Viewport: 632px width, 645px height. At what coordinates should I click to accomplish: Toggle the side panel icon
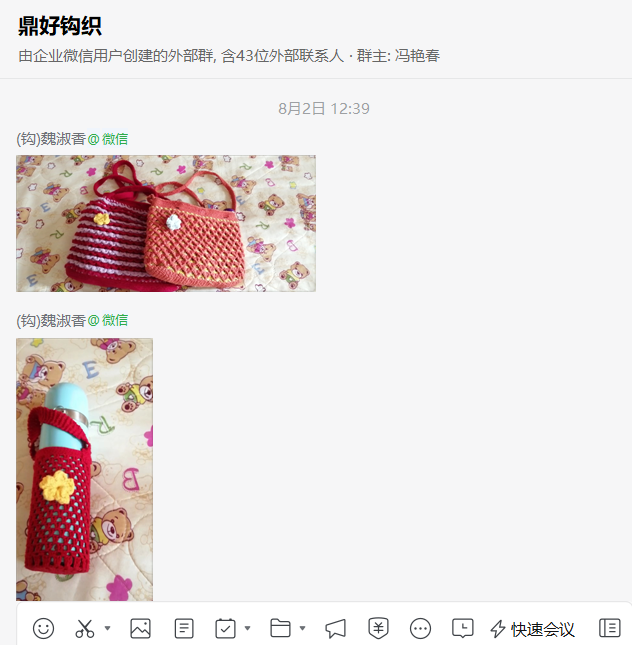pos(609,628)
